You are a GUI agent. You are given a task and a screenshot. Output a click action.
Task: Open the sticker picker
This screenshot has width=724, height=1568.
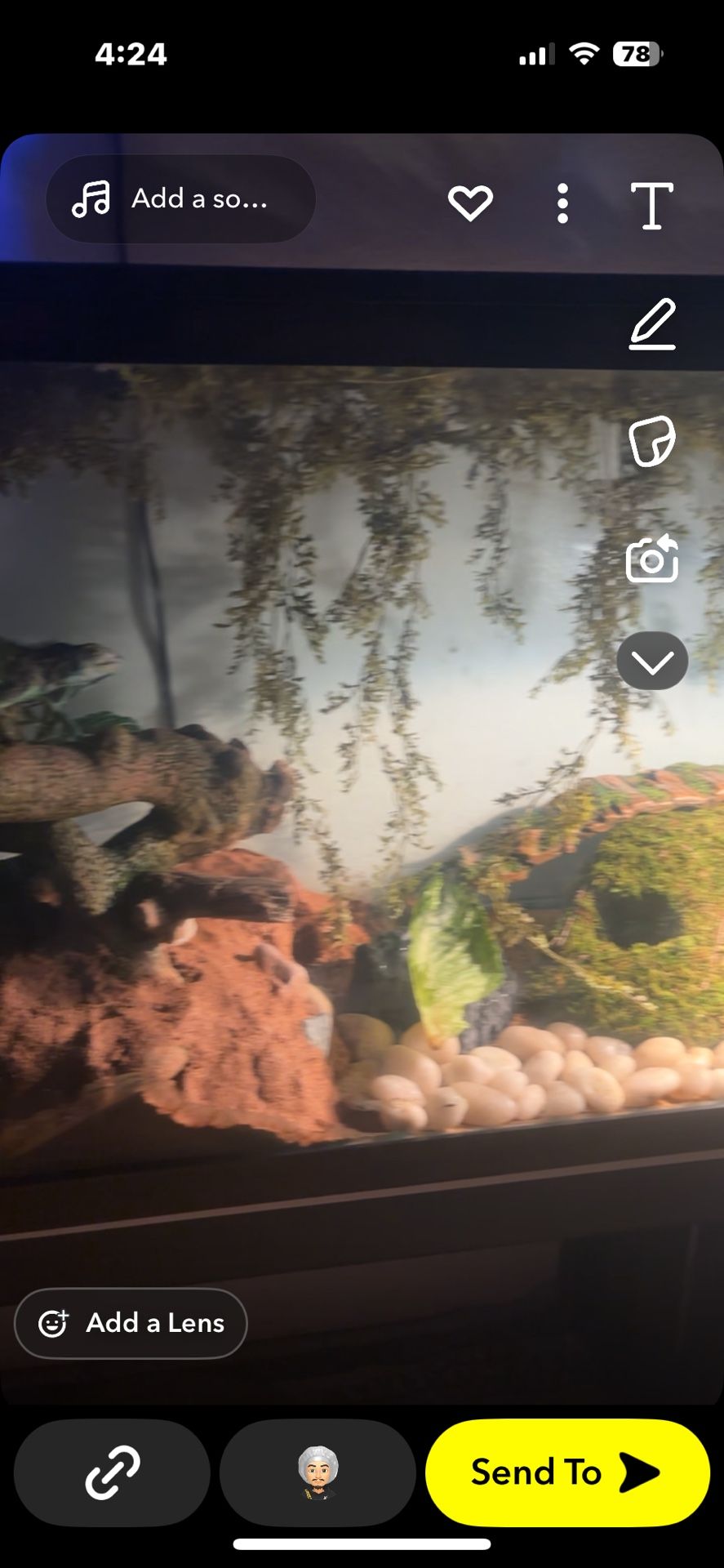tap(651, 441)
